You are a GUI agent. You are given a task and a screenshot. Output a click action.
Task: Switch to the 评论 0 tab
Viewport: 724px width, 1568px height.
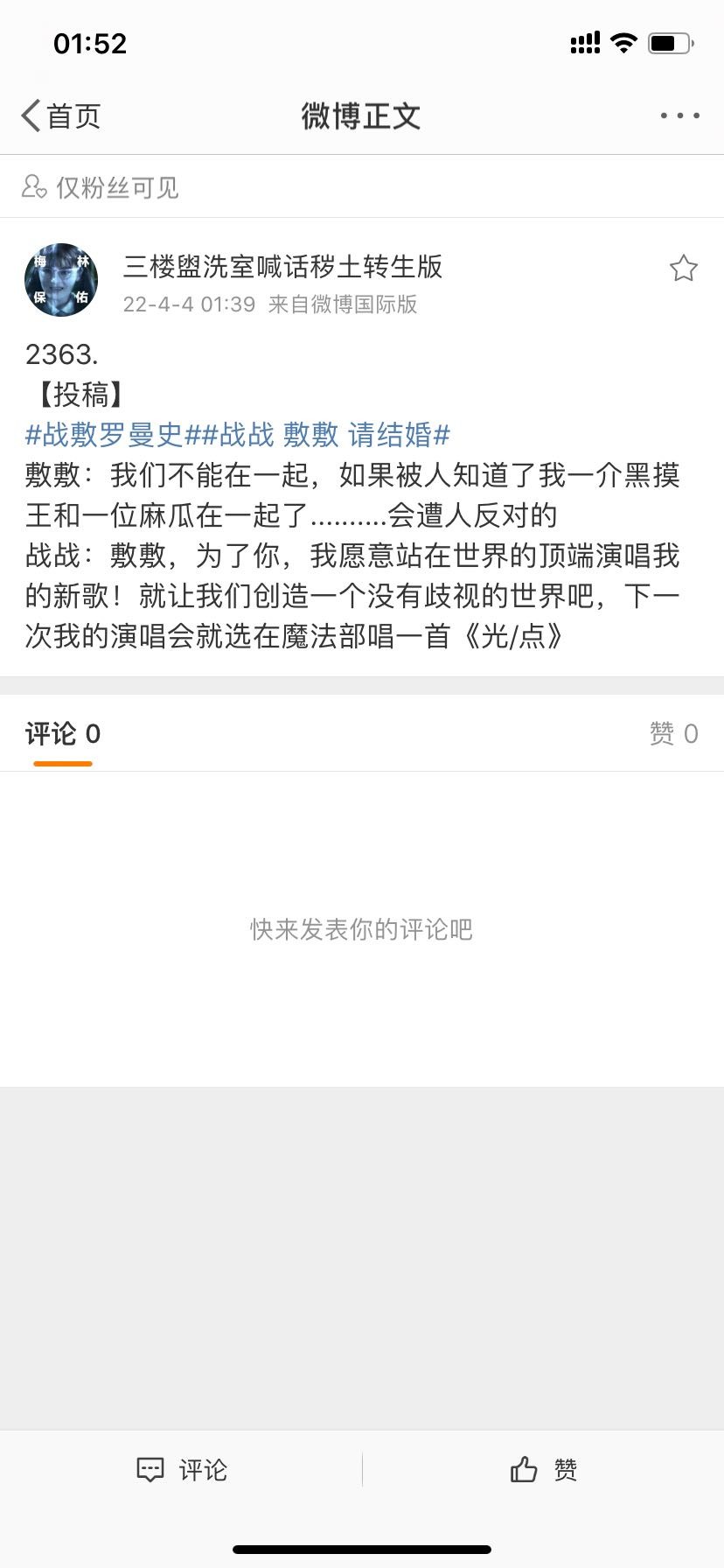[63, 733]
